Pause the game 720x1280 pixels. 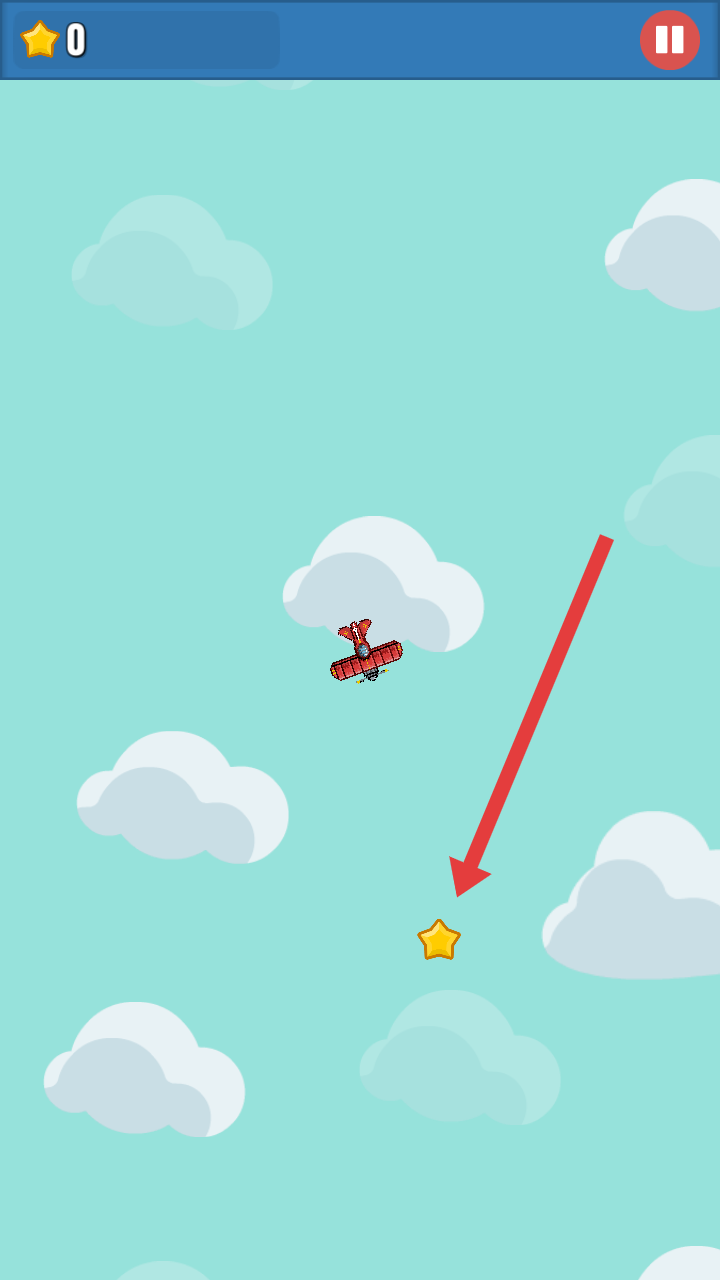(669, 40)
